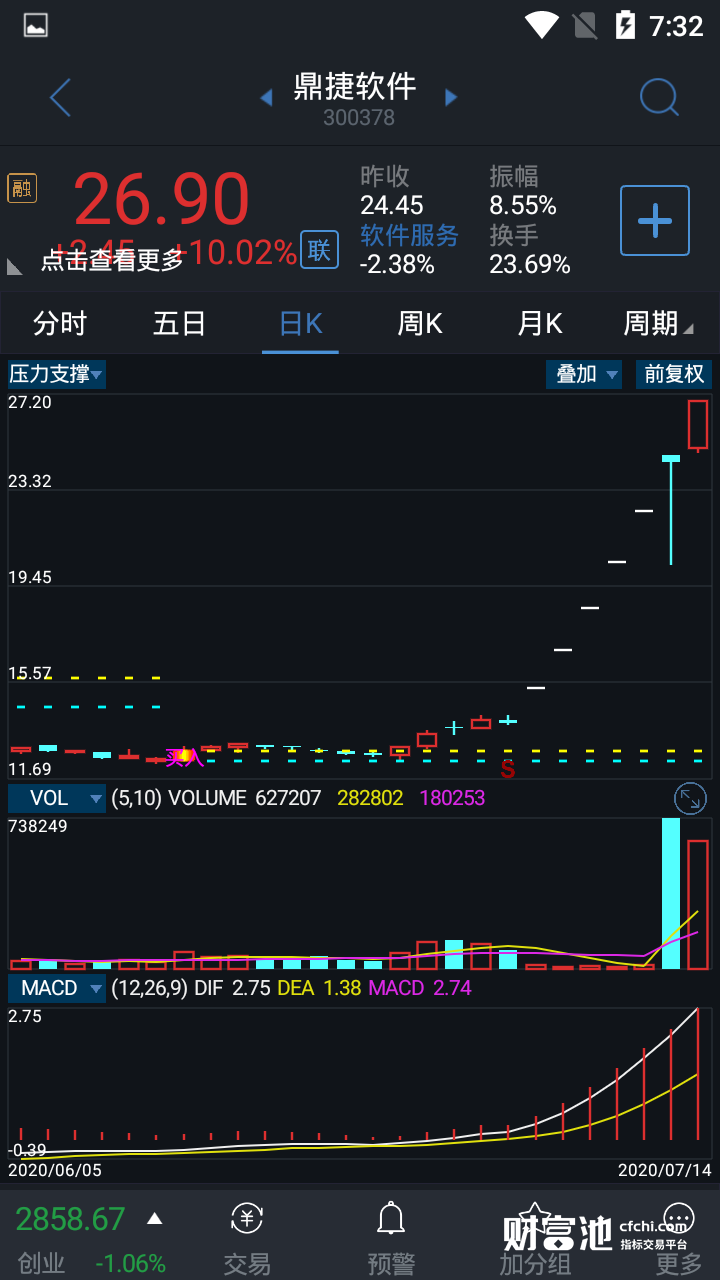Switch to the next stock arrow
720x1280 pixels.
pos(451,97)
